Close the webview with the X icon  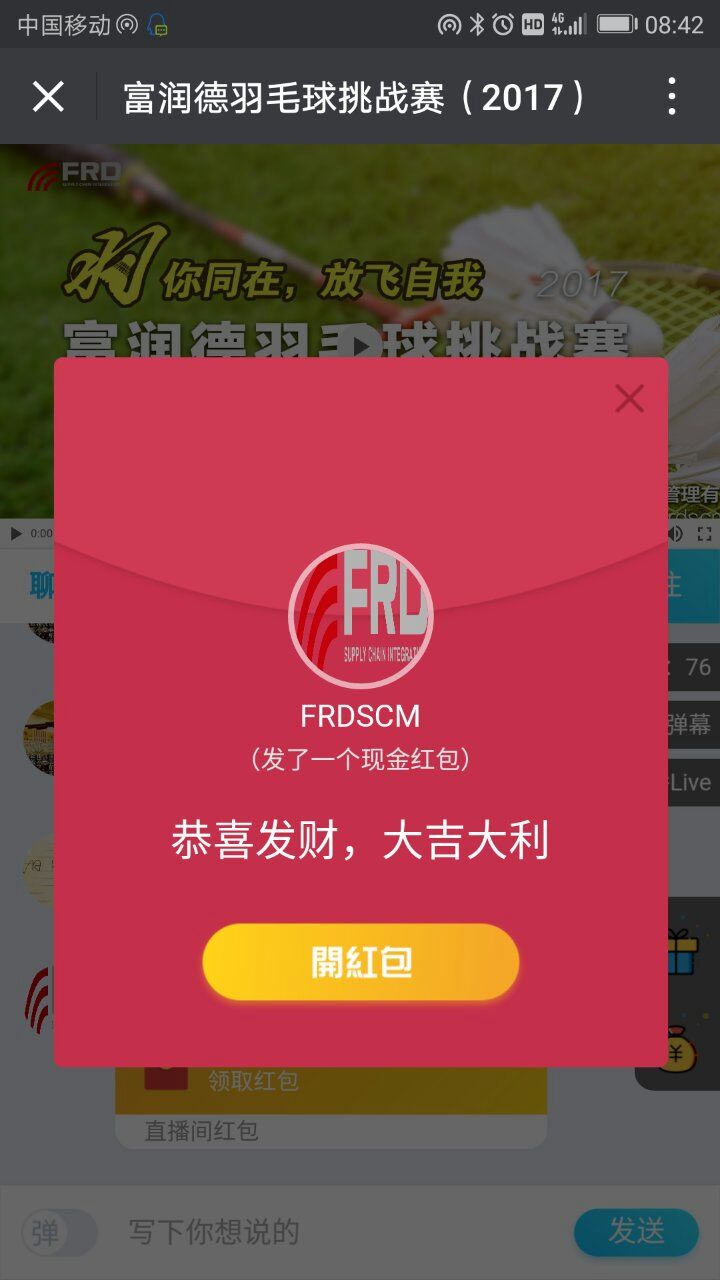pyautogui.click(x=48, y=97)
